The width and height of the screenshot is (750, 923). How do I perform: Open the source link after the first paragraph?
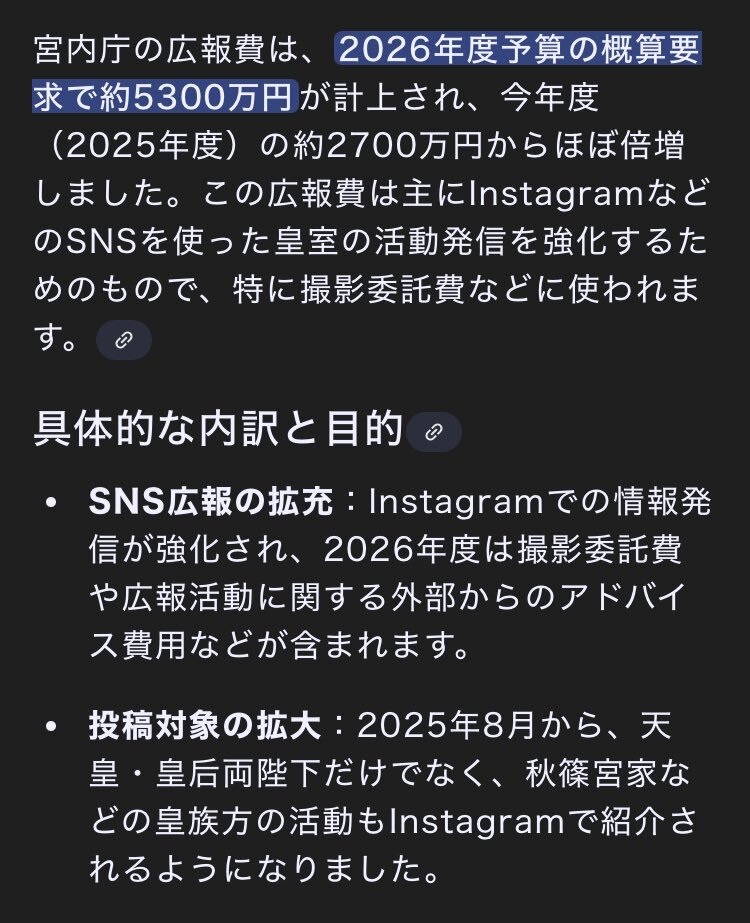(x=124, y=341)
